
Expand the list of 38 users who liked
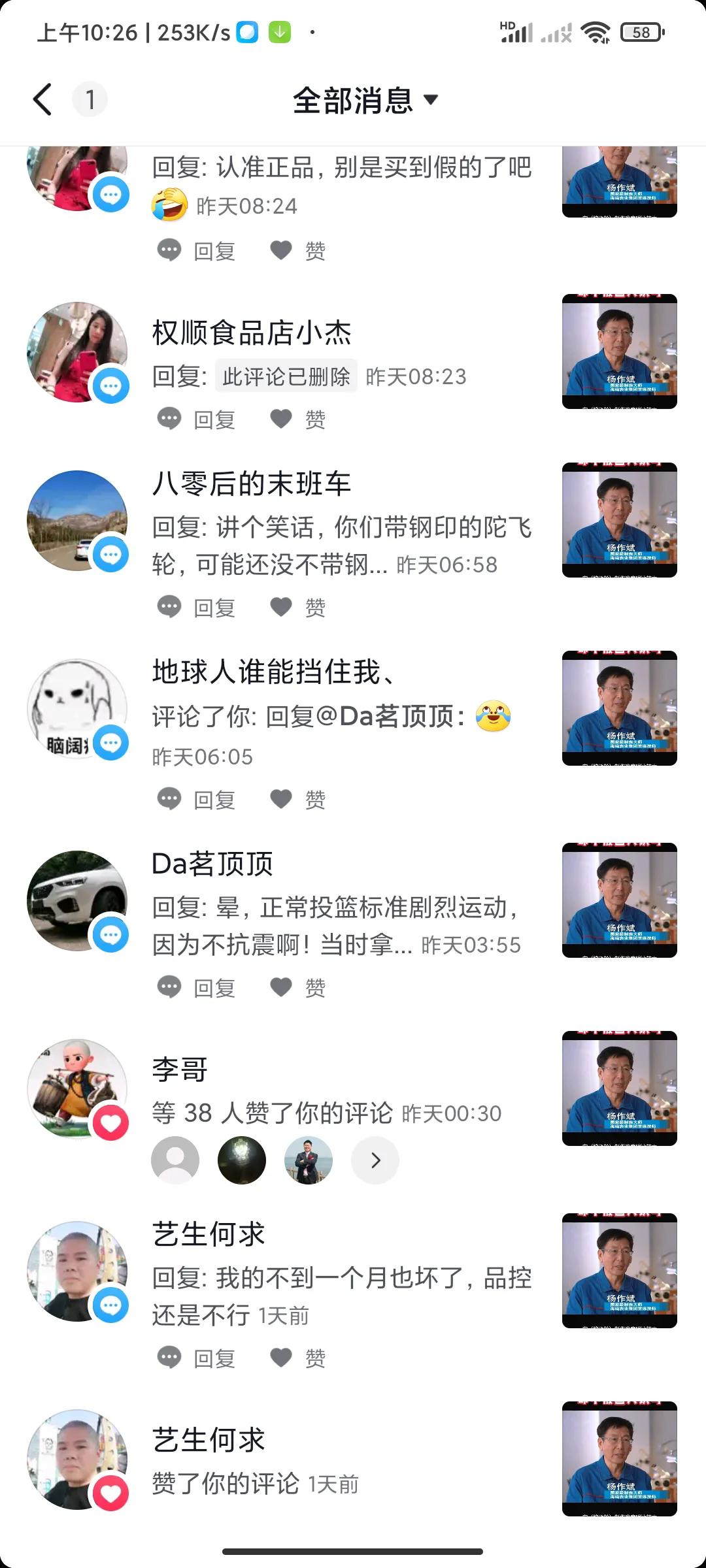point(375,1160)
